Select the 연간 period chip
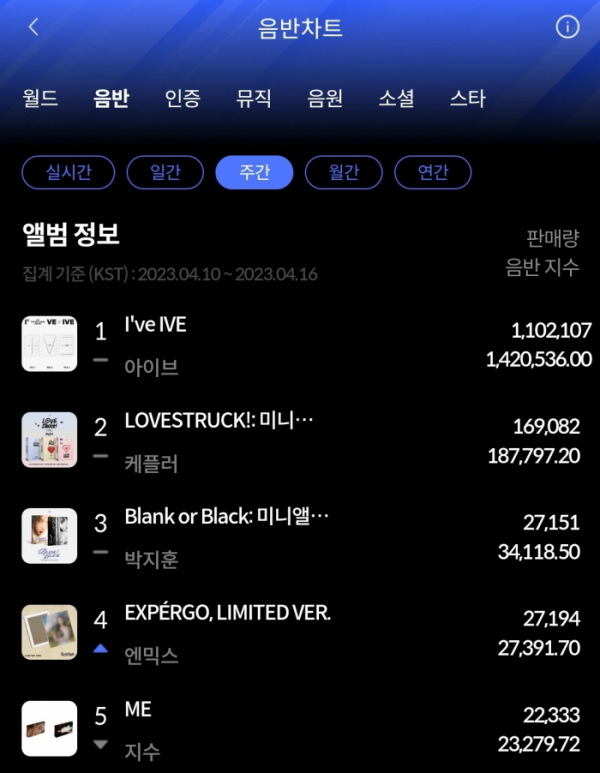 pyautogui.click(x=432, y=172)
